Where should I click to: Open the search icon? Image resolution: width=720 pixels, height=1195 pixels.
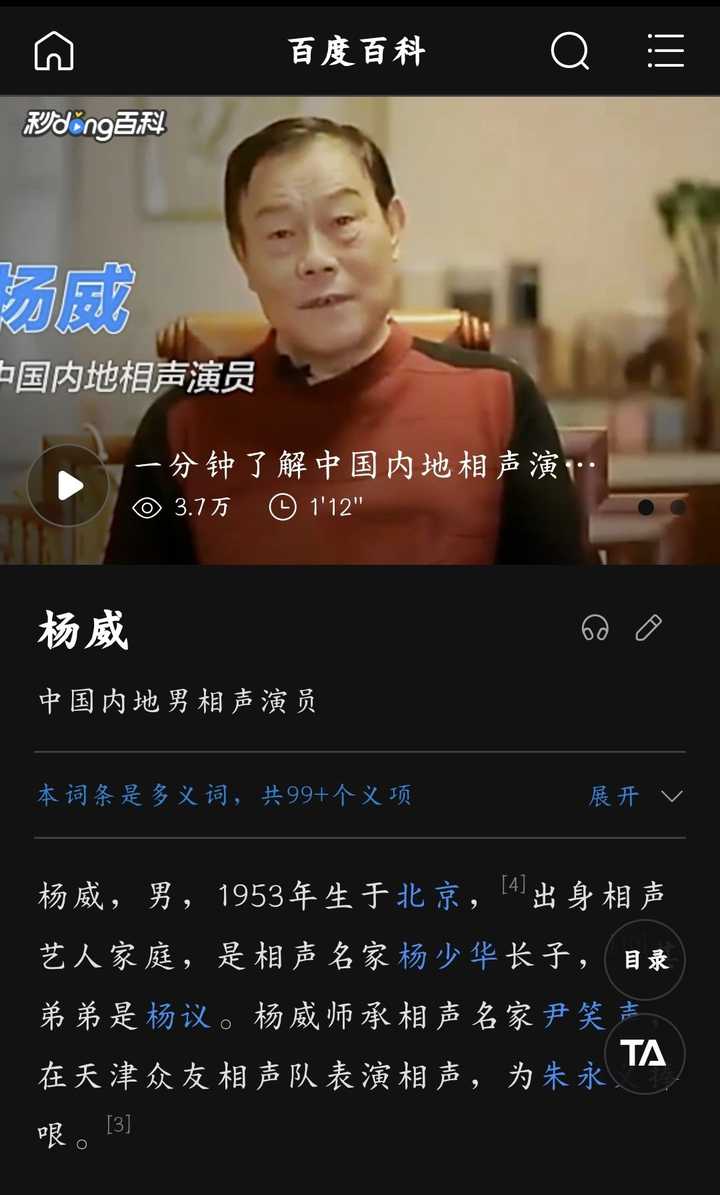(570, 50)
